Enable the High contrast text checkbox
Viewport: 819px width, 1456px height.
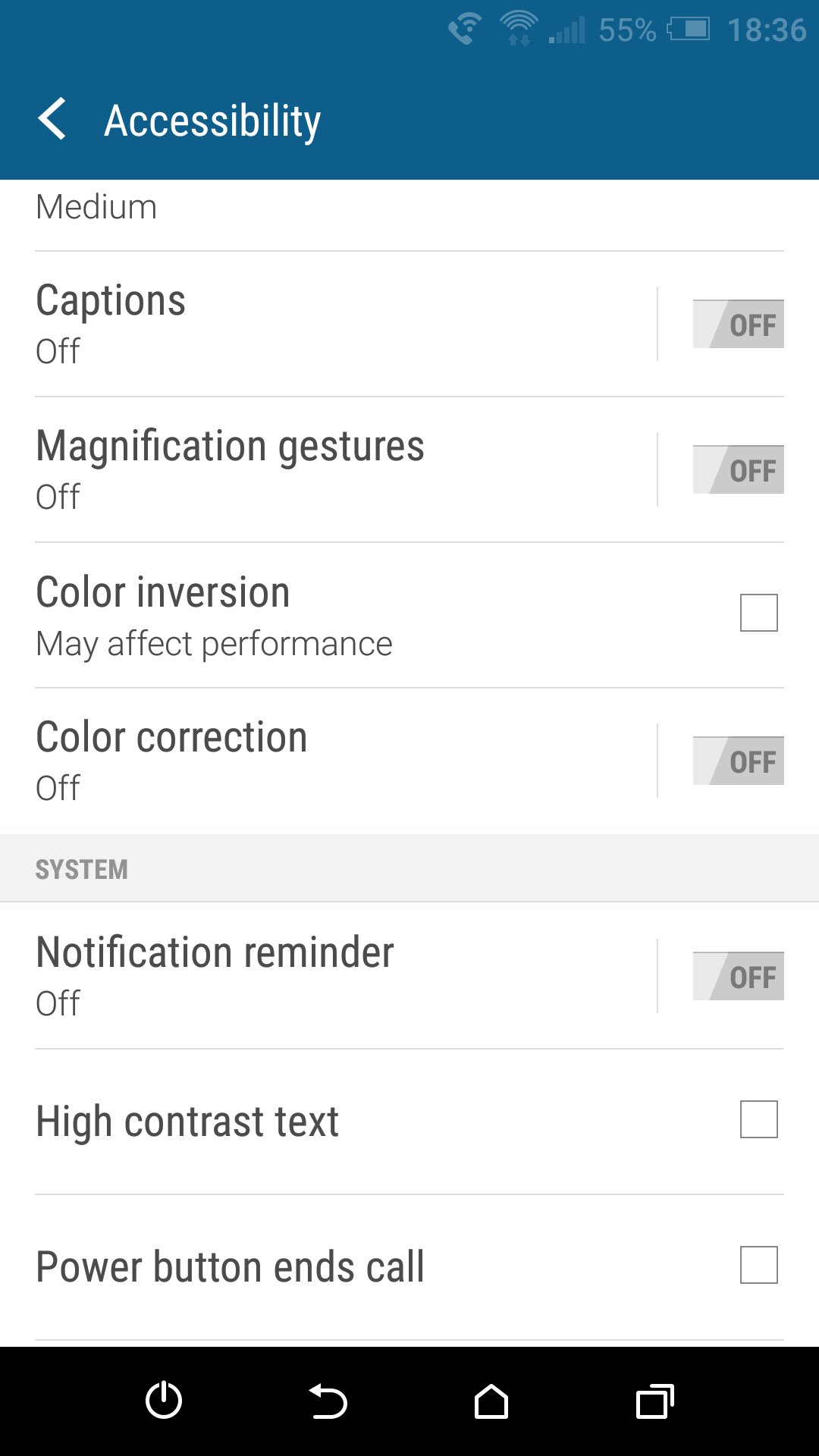[x=759, y=1119]
